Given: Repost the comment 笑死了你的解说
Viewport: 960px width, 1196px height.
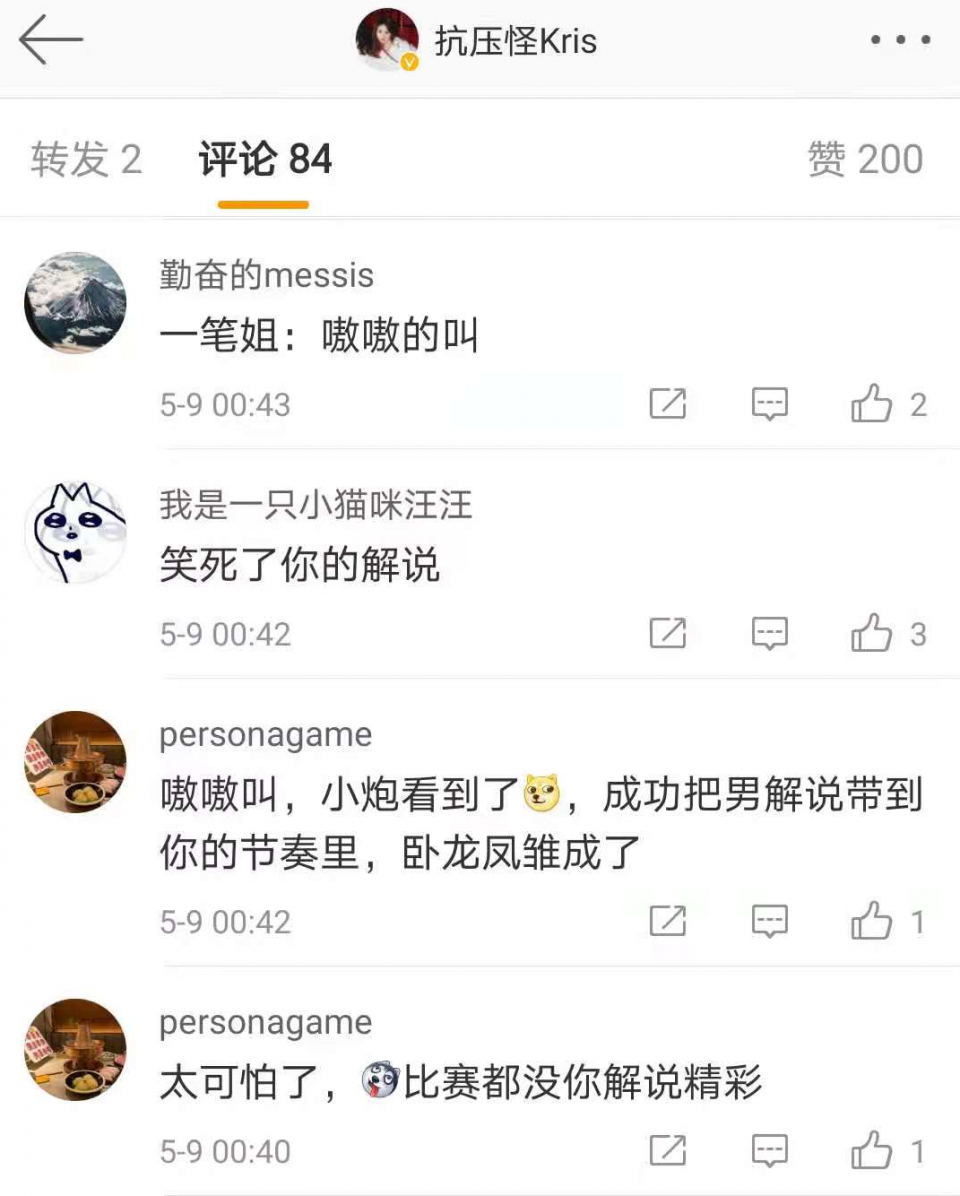Looking at the screenshot, I should (x=668, y=634).
